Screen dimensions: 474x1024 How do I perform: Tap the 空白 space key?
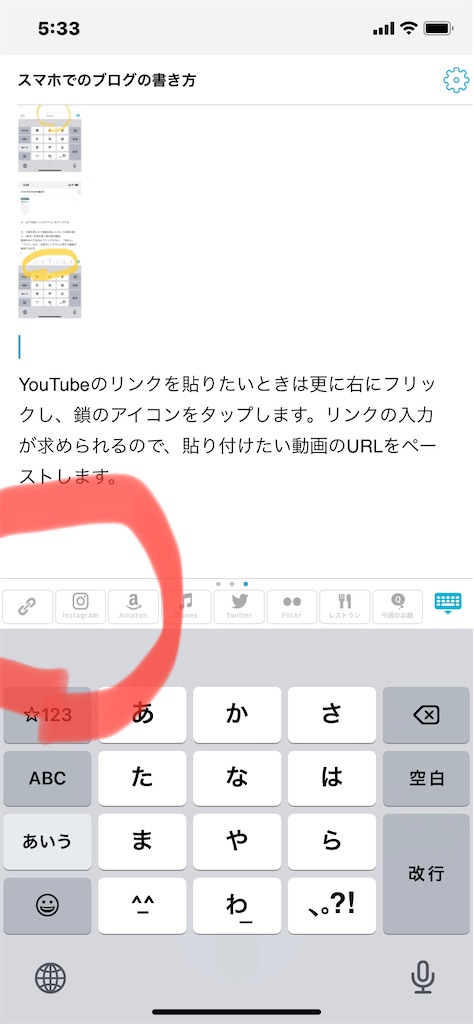(x=426, y=778)
